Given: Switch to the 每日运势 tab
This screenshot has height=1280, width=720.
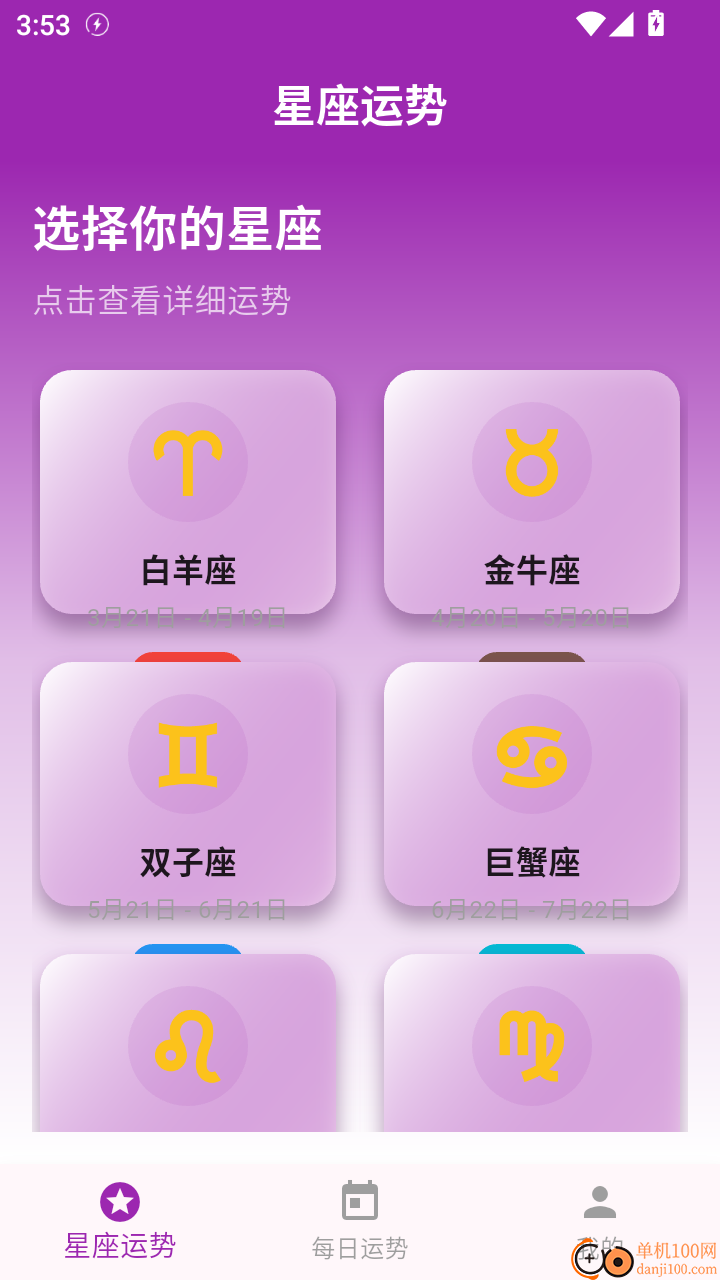Looking at the screenshot, I should (x=360, y=1220).
